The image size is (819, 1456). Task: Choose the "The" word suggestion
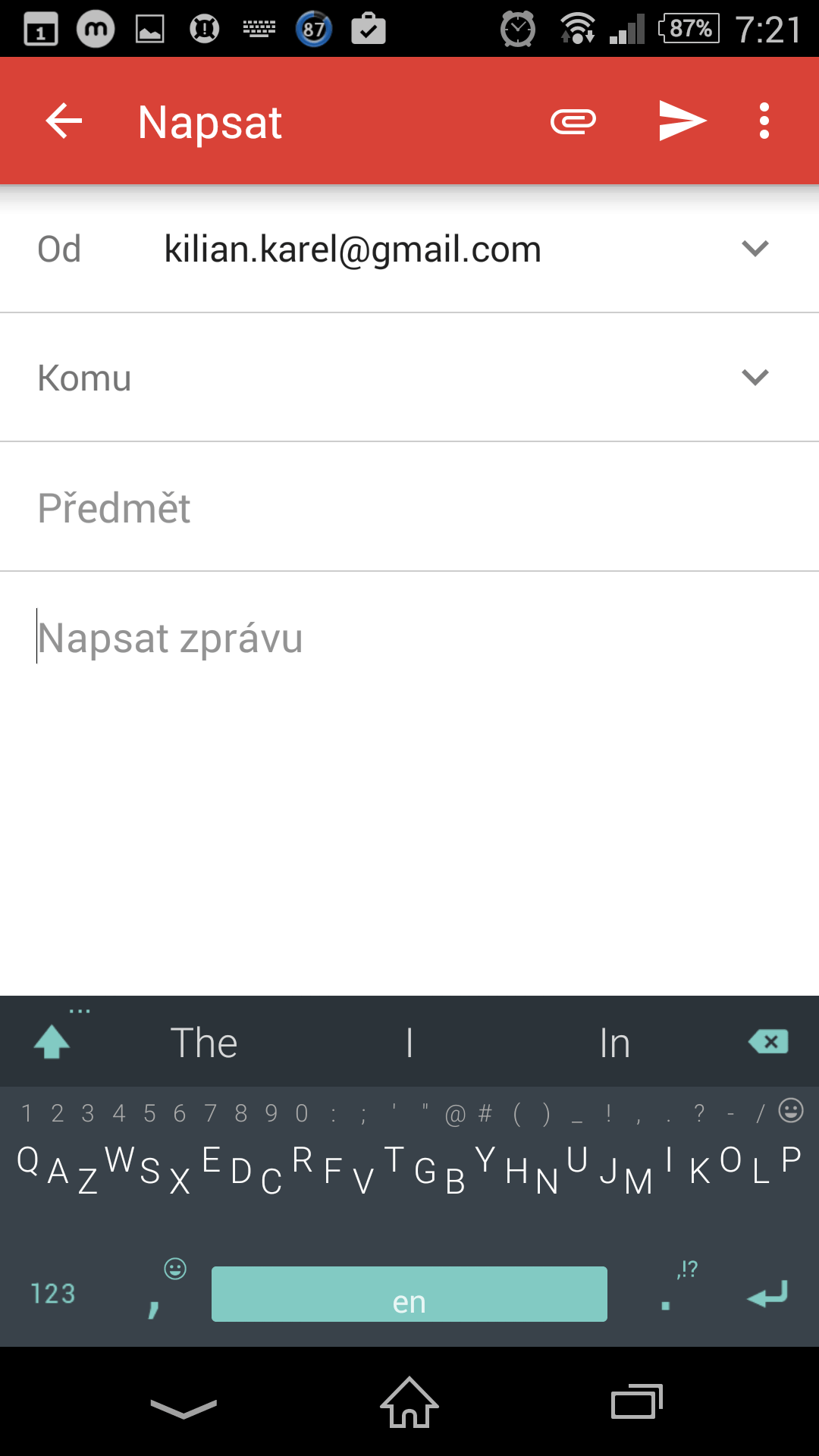[x=204, y=1043]
